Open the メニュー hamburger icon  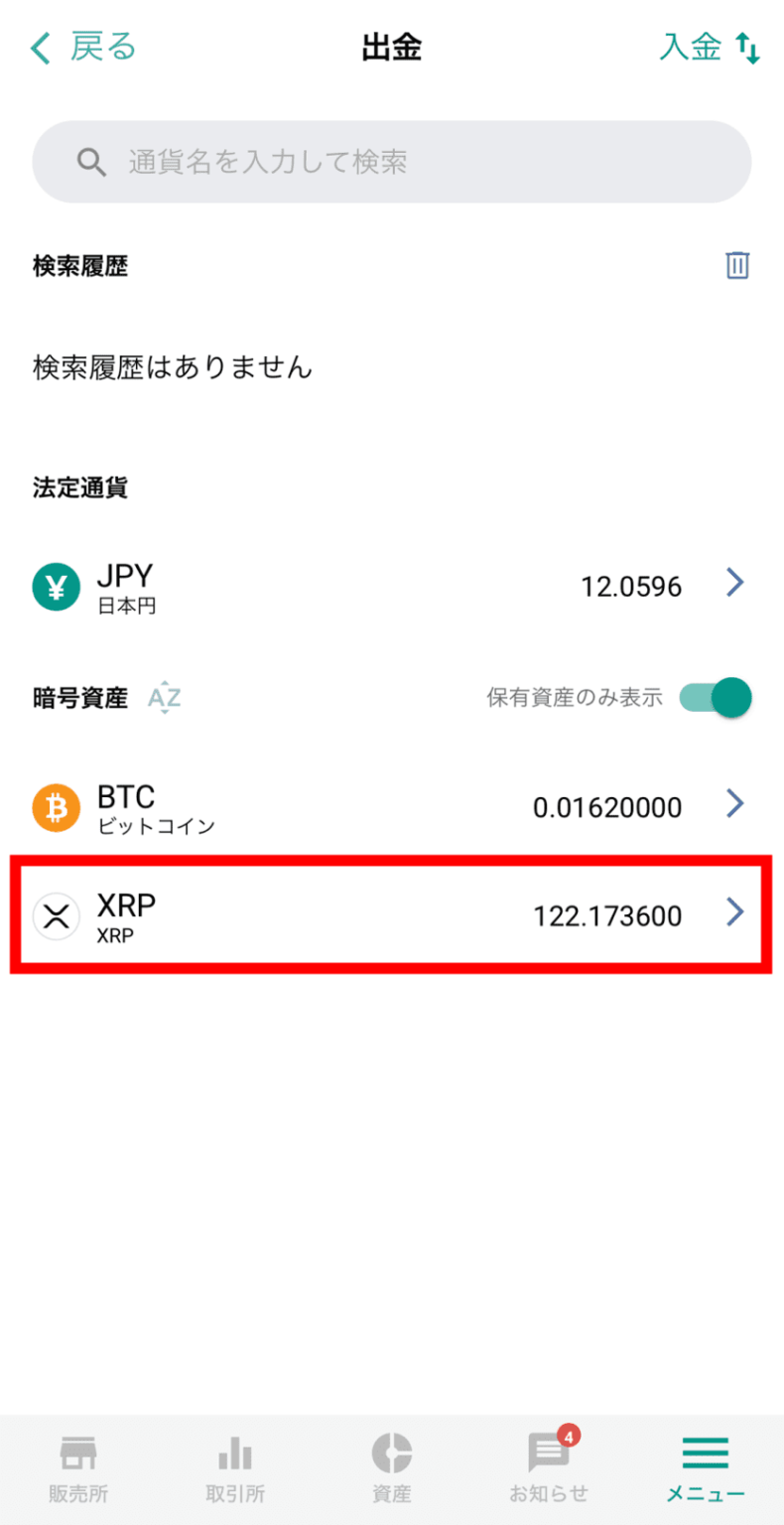click(x=705, y=1452)
